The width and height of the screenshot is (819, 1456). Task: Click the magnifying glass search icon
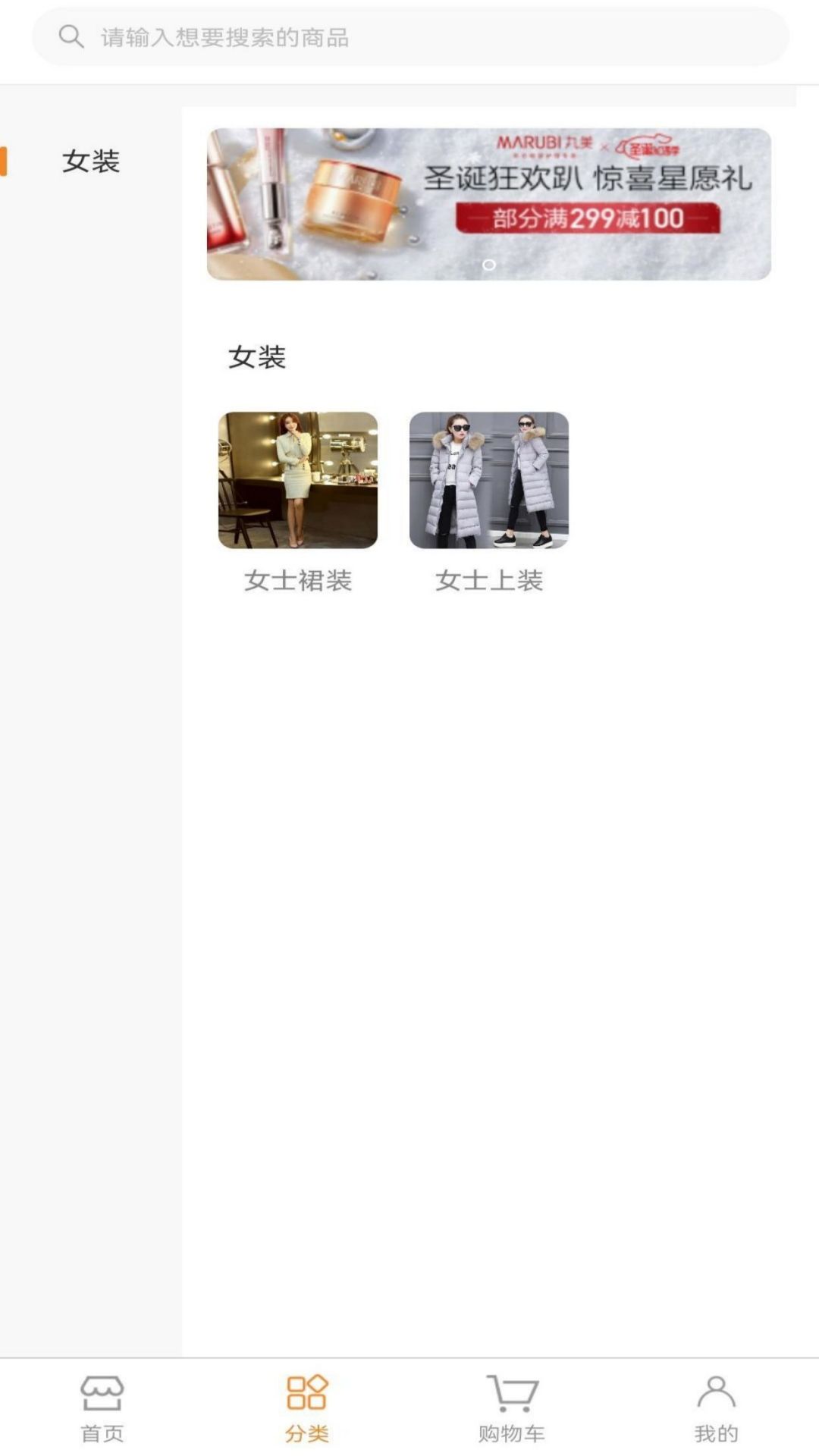click(x=69, y=35)
